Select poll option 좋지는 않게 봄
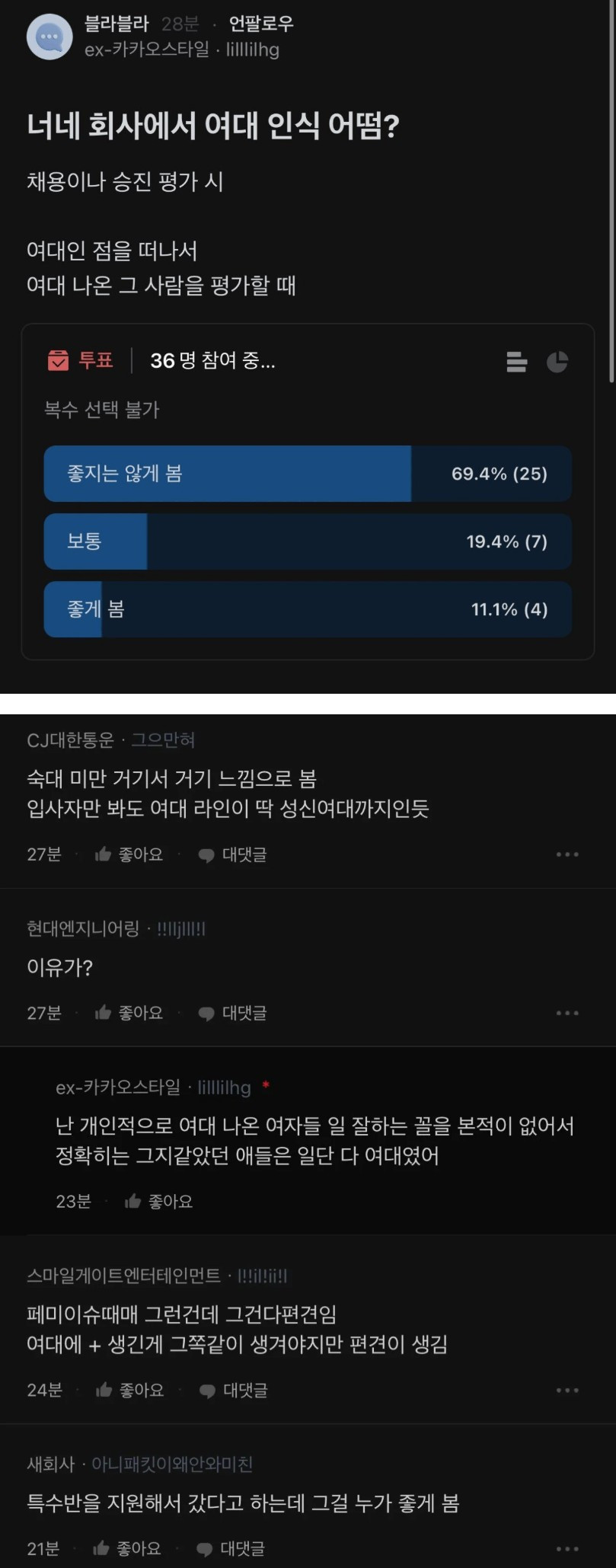 click(308, 474)
